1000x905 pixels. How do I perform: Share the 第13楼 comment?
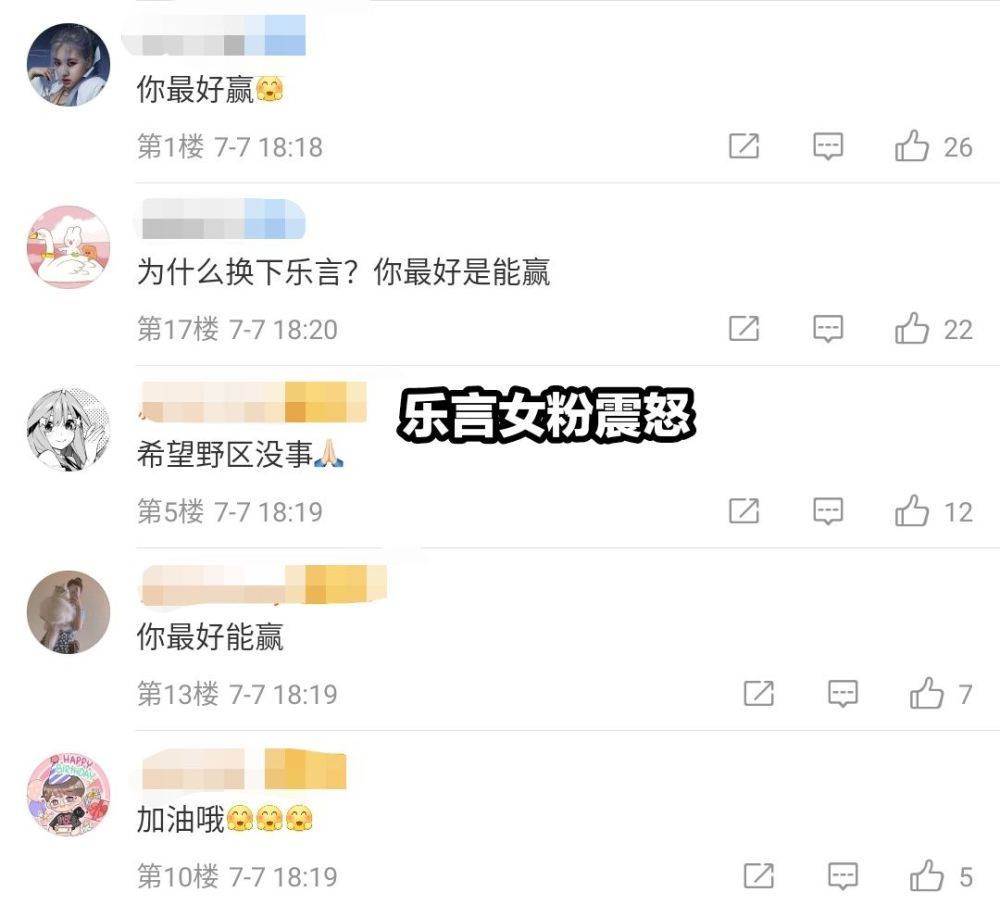point(759,694)
